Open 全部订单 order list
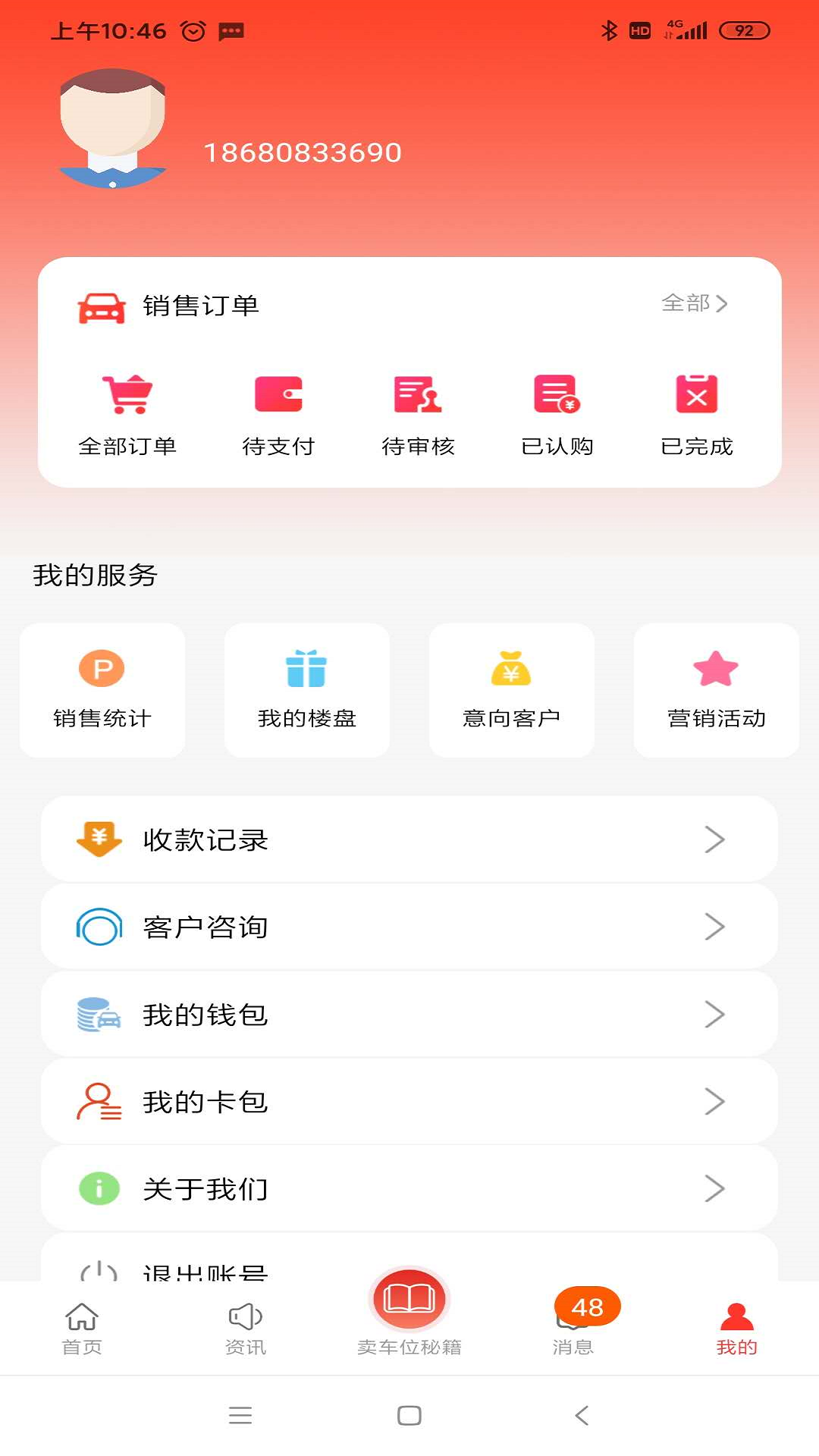The width and height of the screenshot is (819, 1456). tap(127, 415)
